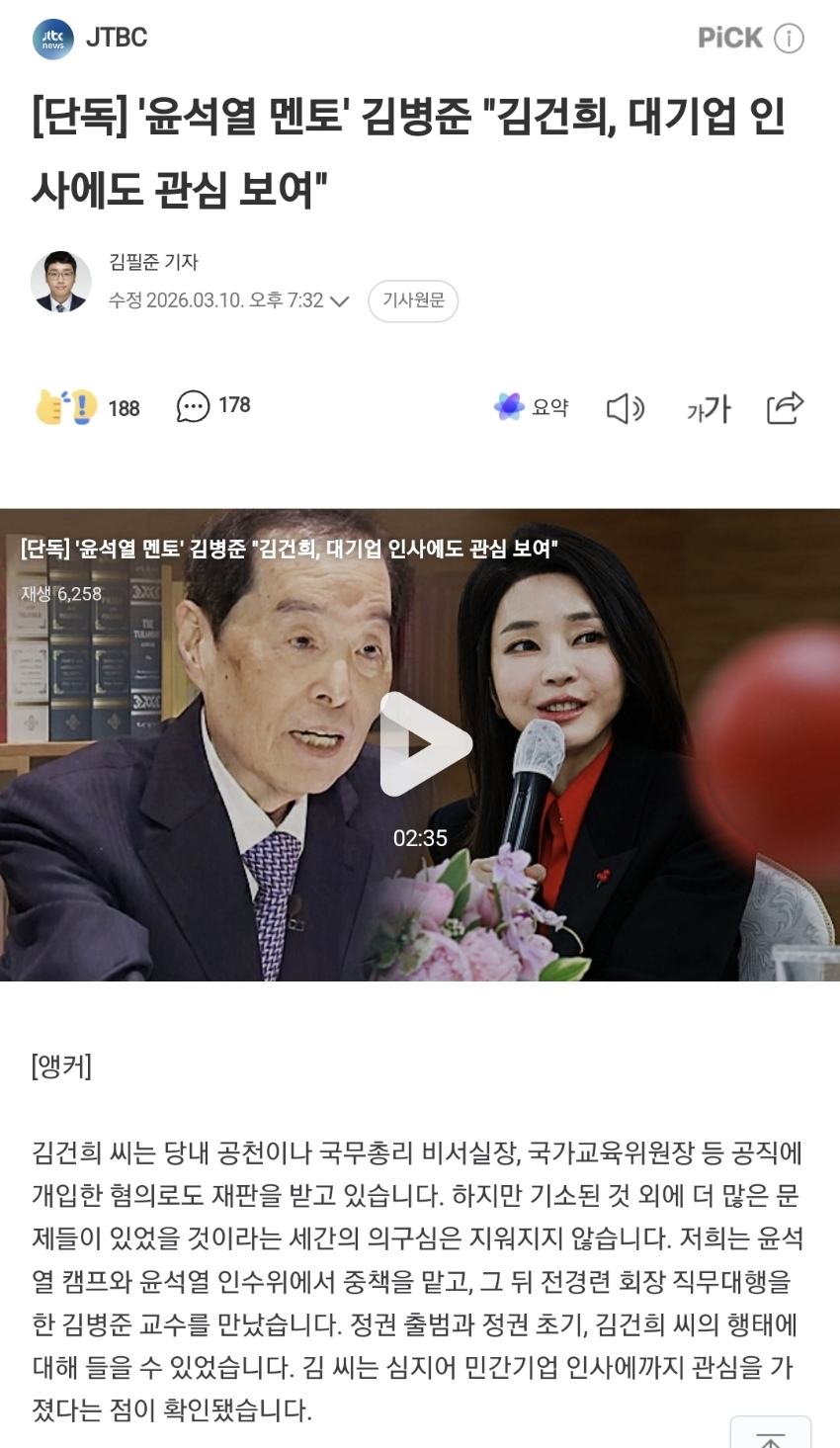The height and width of the screenshot is (1448, 840).
Task: Jump back to top of page
Action: click(770, 1435)
